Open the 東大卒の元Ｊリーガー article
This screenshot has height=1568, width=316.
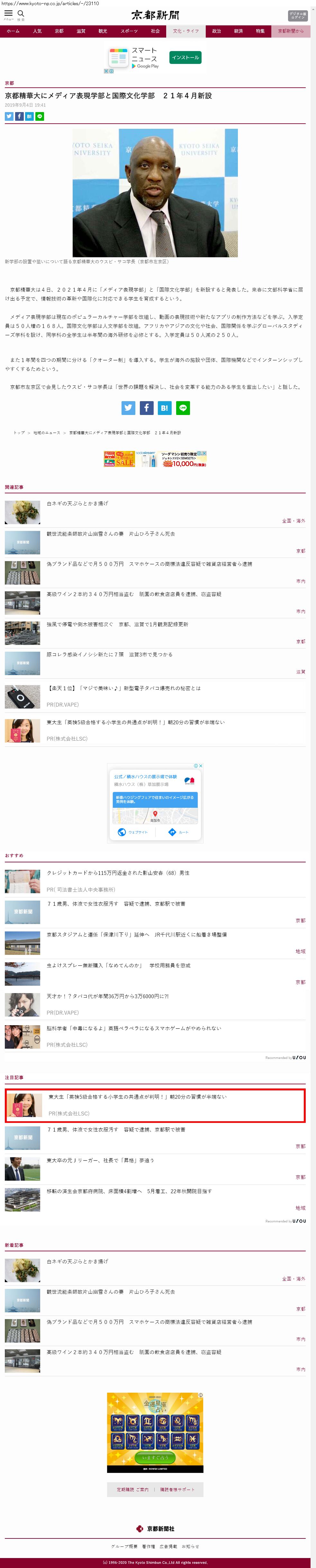coord(100,1160)
